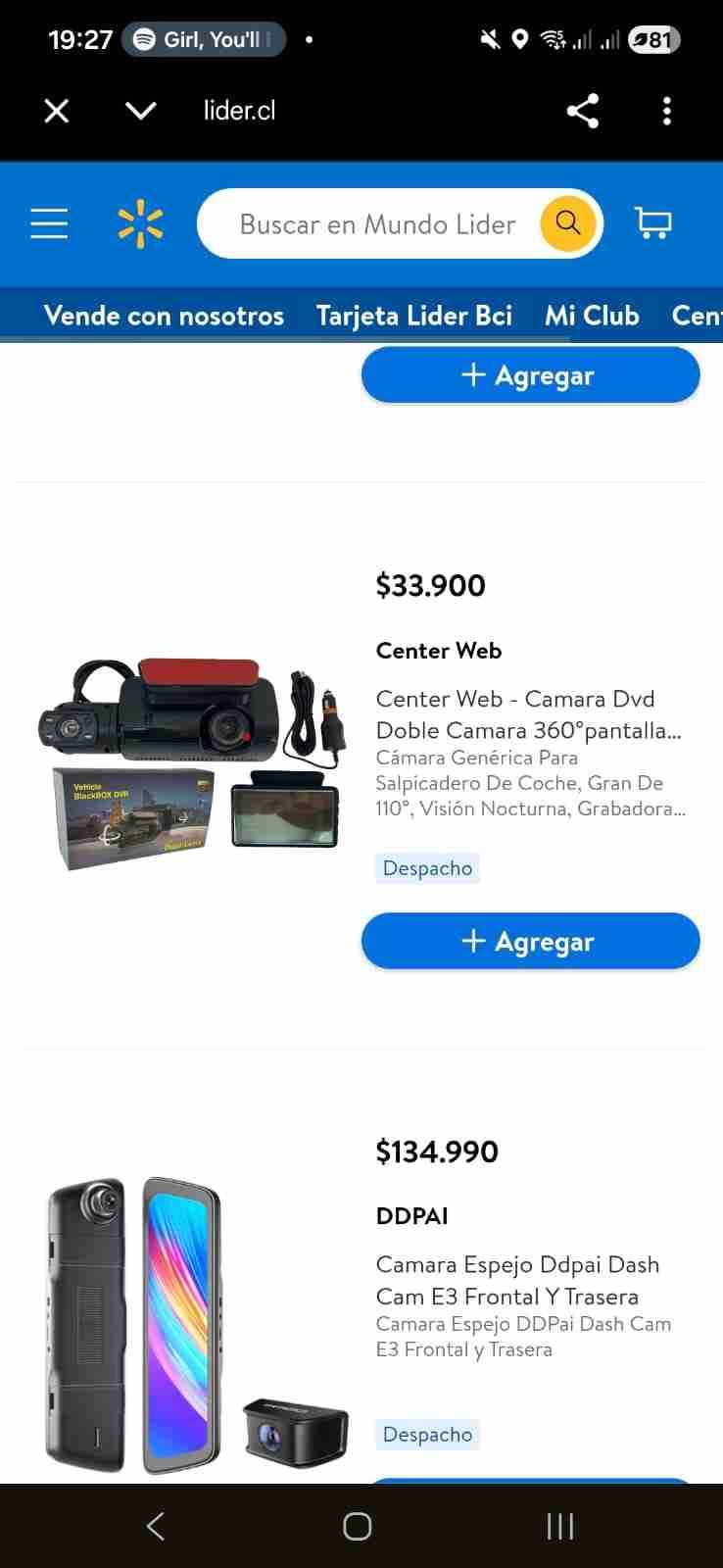Open the shopping cart
Image resolution: width=723 pixels, height=1568 pixels.
[x=652, y=222]
